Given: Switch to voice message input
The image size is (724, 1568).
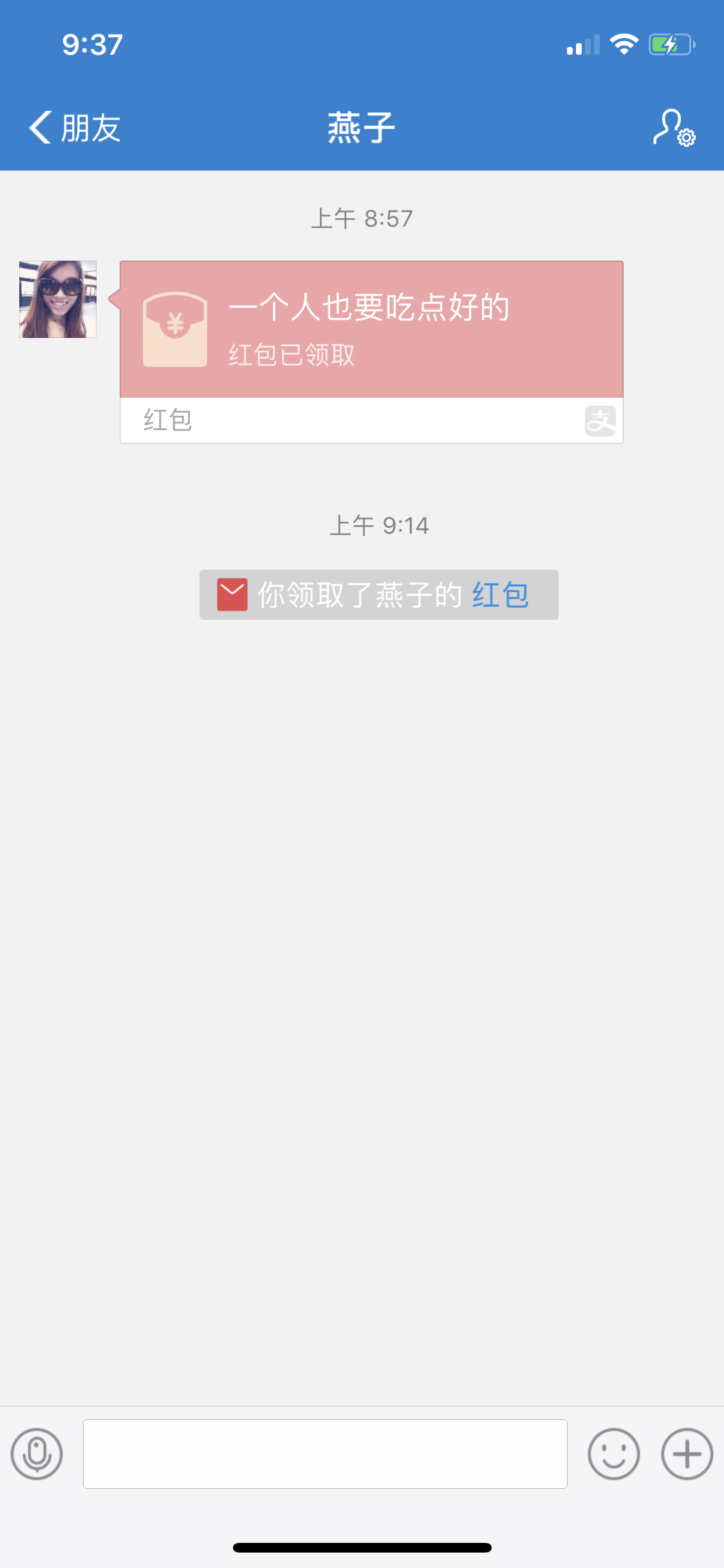Looking at the screenshot, I should pos(37,1454).
